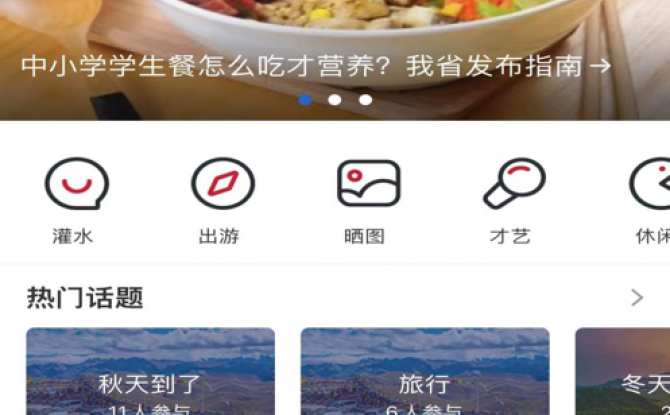
Task: Open the 旅行 topic card
Action: (x=424, y=373)
